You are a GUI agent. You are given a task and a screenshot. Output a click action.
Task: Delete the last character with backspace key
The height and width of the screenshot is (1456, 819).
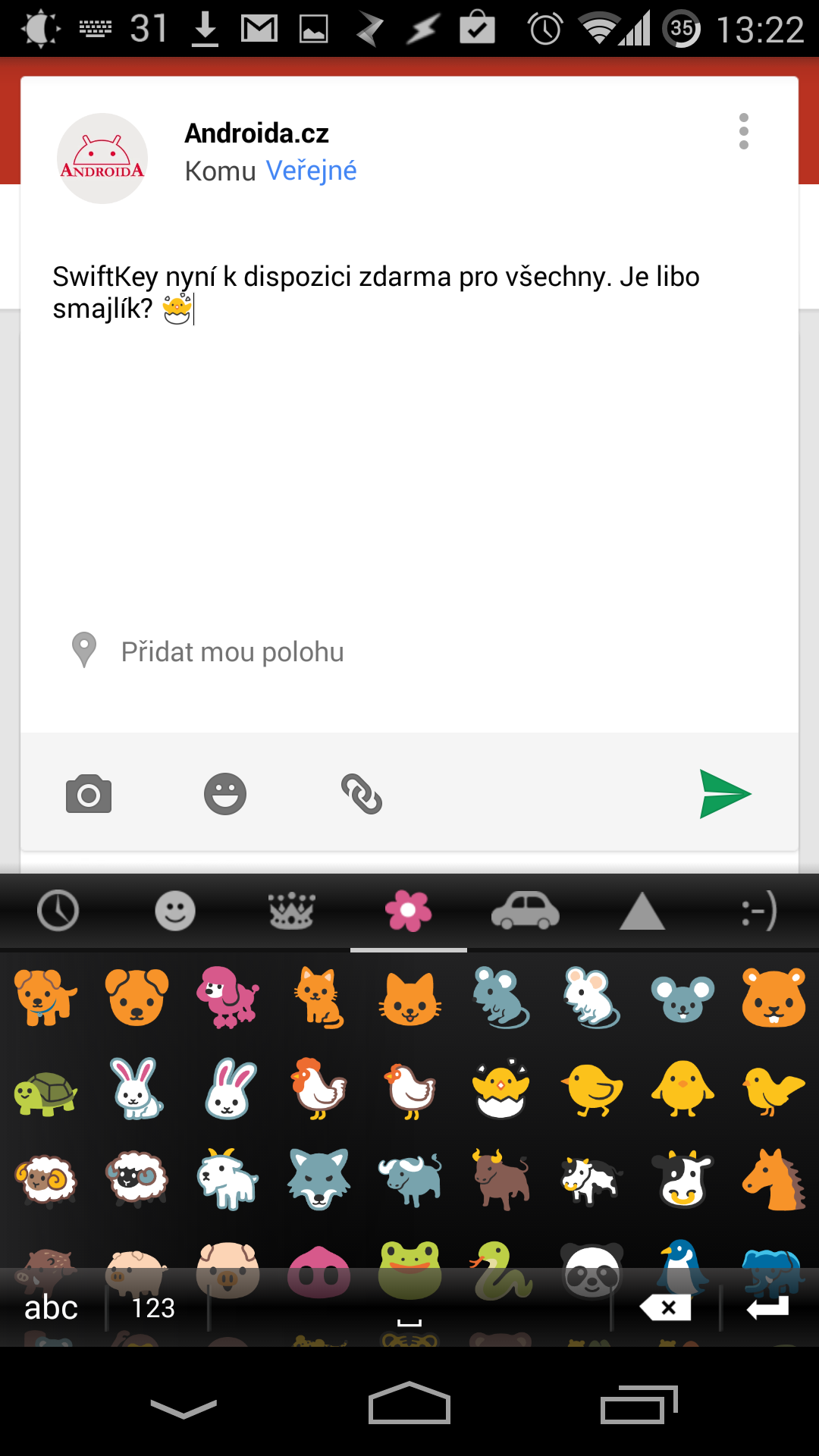pyautogui.click(x=665, y=1307)
